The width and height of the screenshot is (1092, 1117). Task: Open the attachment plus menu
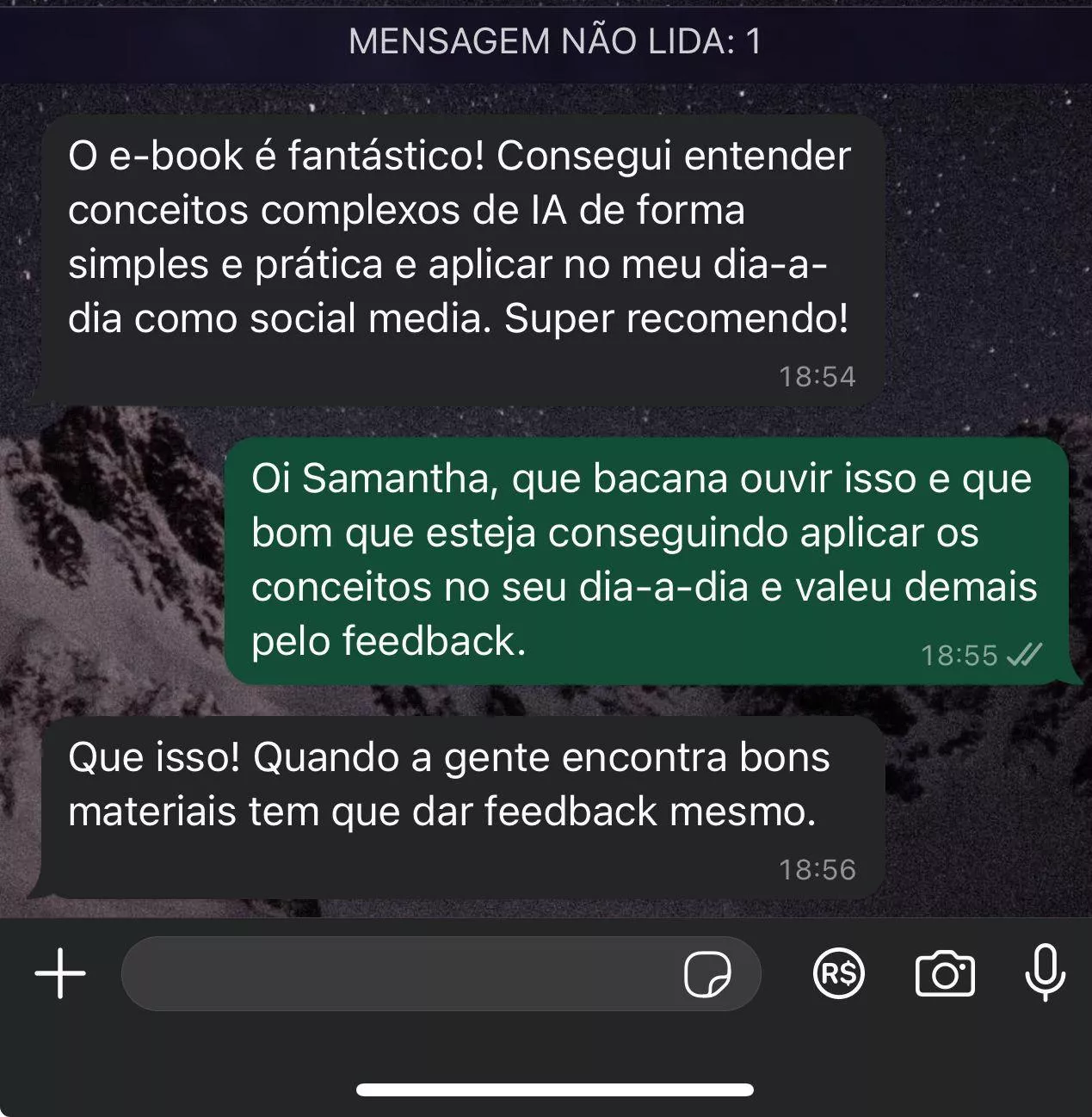pyautogui.click(x=60, y=974)
